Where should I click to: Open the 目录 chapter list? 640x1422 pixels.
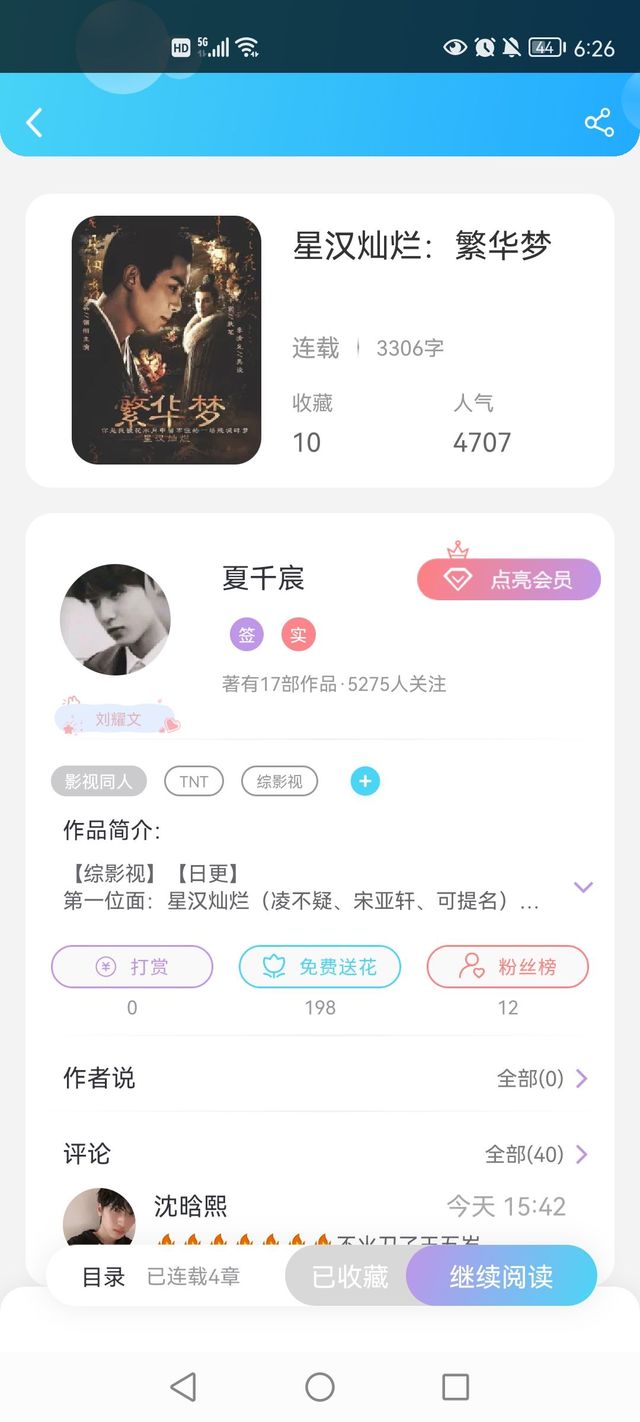click(104, 1277)
